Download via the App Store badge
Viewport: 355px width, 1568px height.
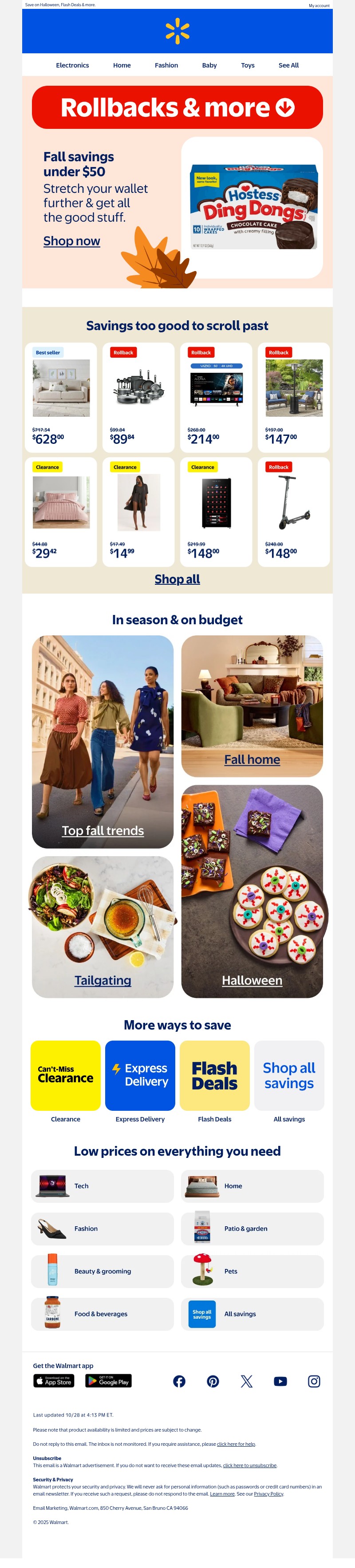pos(54,1381)
